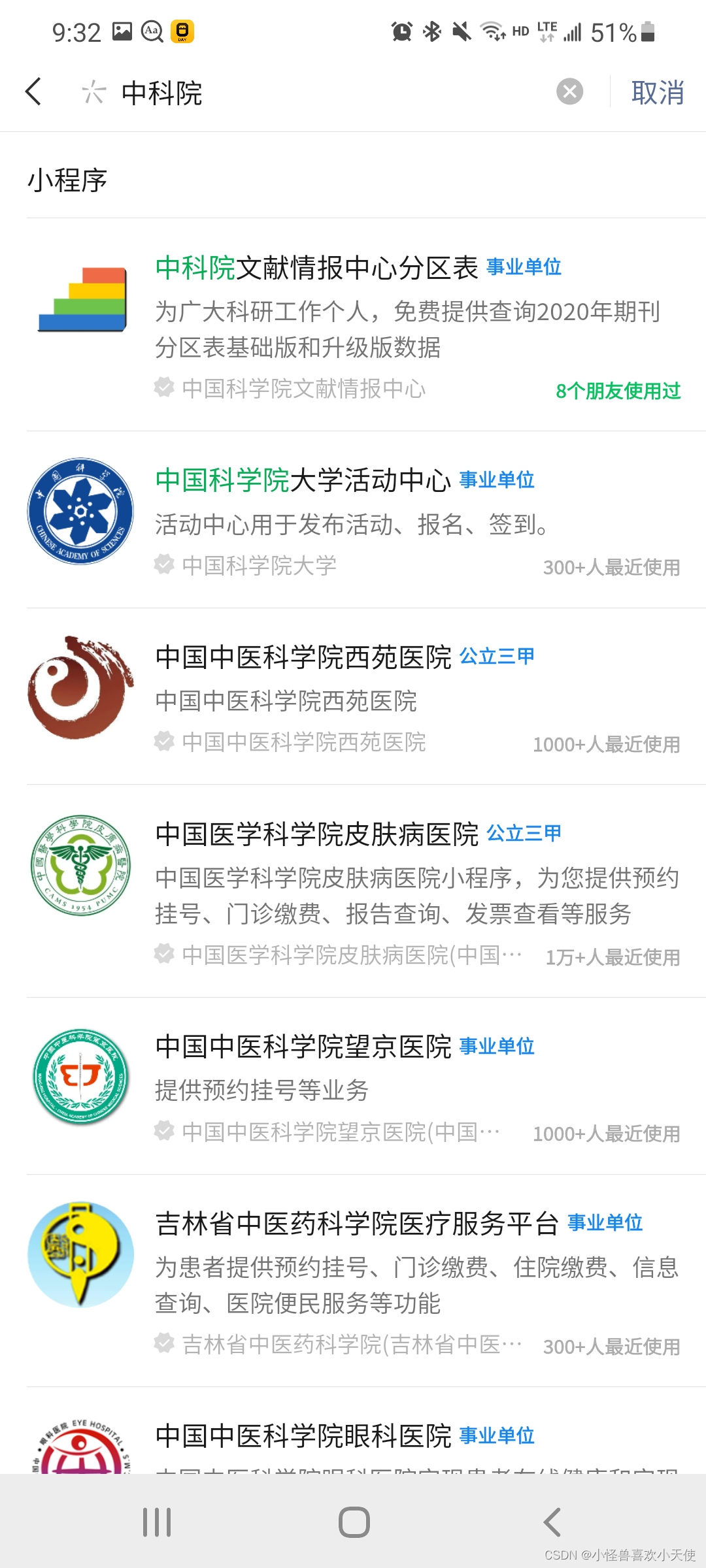The image size is (706, 1568).
Task: Open the recent apps overview
Action: (157, 1522)
